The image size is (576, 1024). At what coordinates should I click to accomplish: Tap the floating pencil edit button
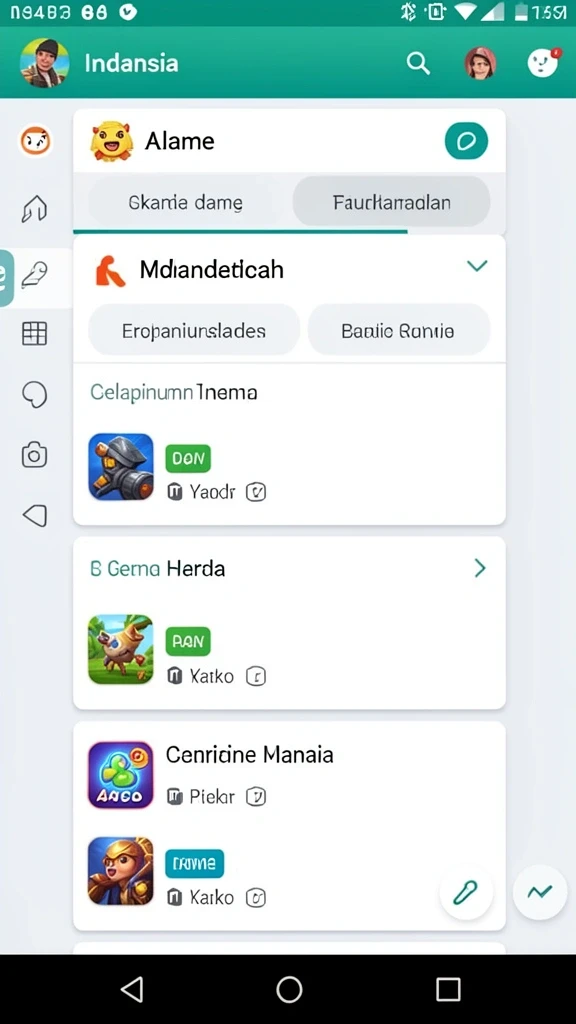point(466,892)
